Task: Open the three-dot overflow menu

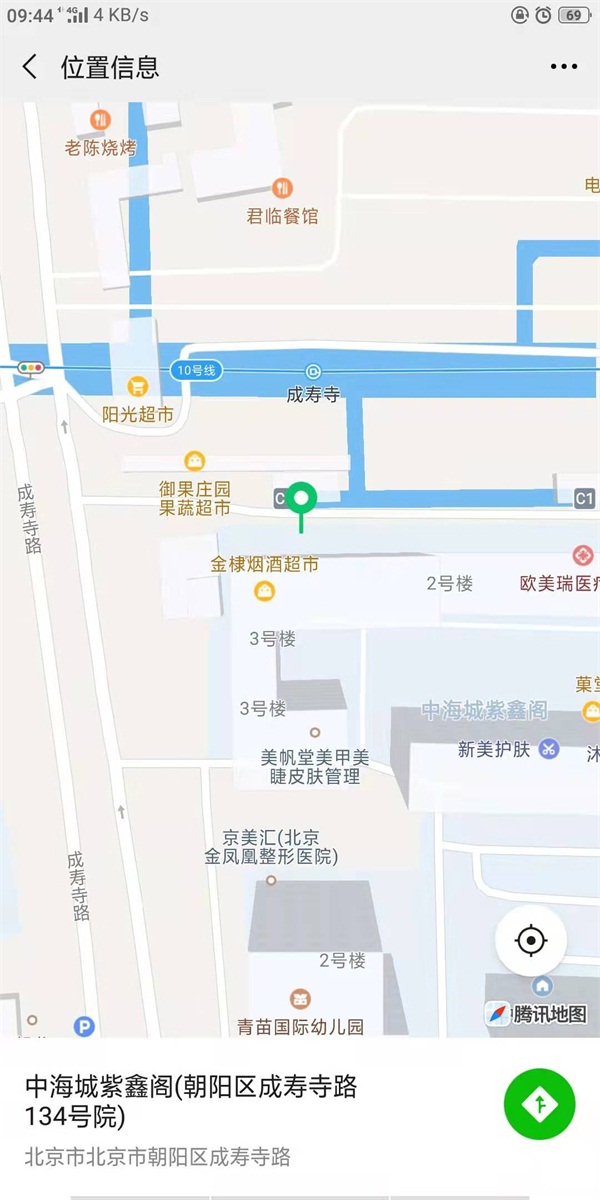Action: pyautogui.click(x=564, y=67)
